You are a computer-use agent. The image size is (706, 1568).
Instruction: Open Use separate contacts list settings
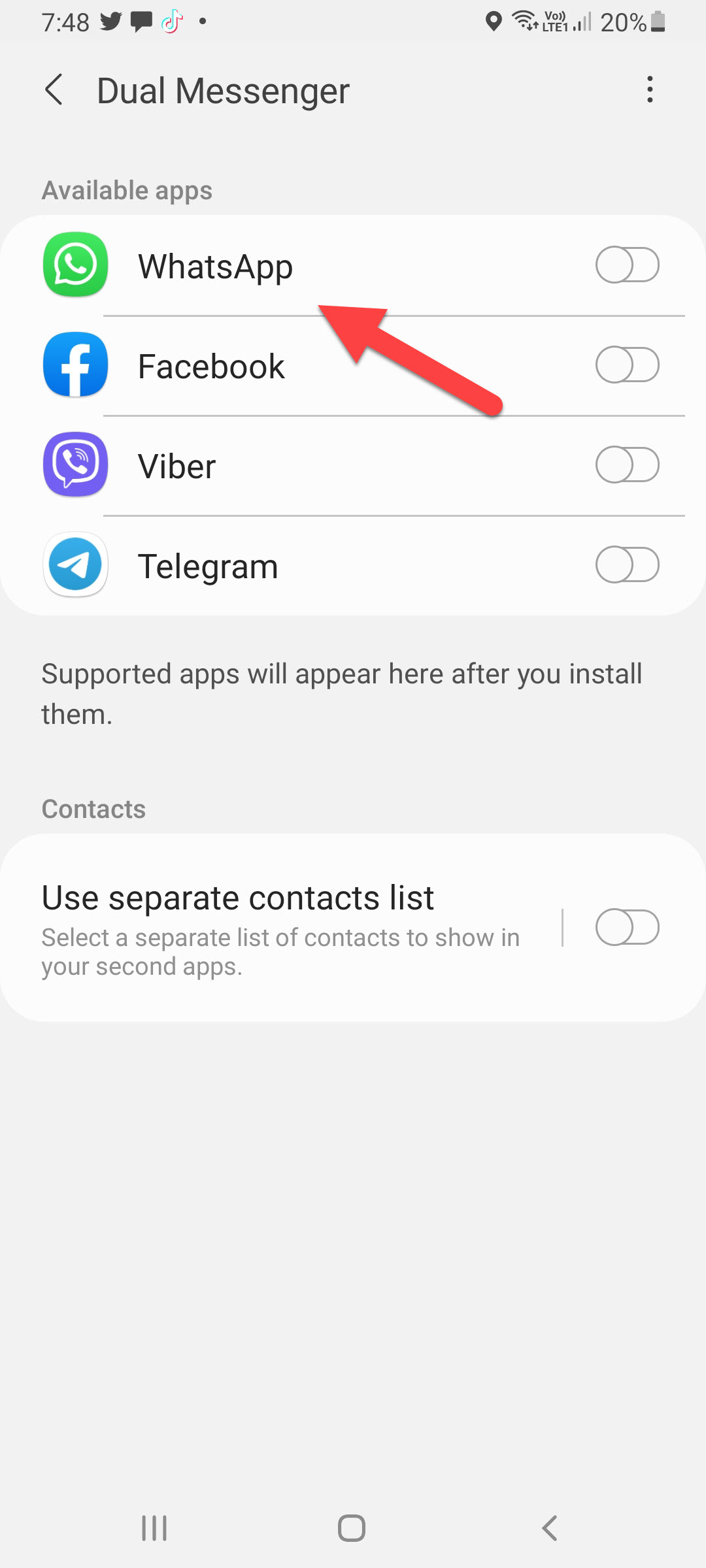[281, 926]
